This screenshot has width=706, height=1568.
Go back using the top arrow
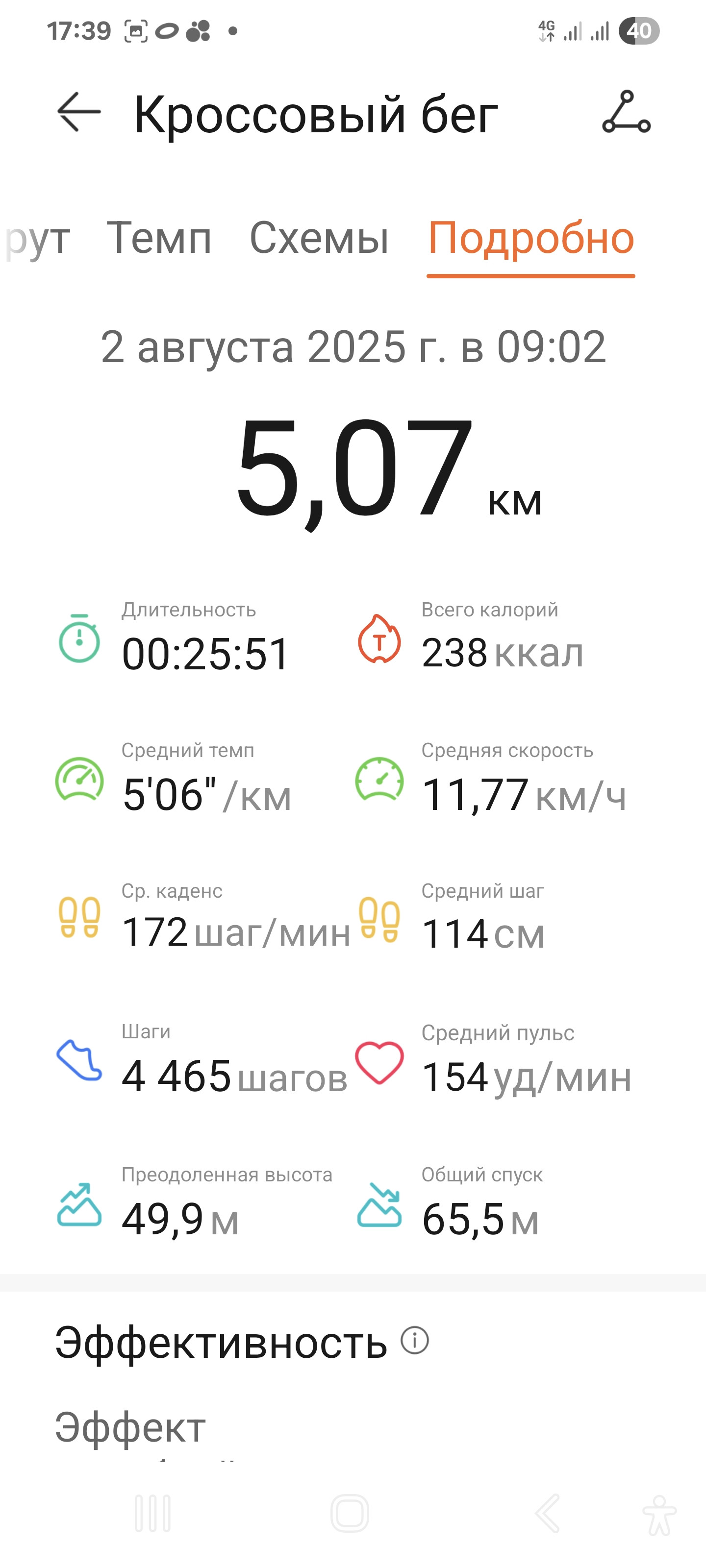pos(79,112)
